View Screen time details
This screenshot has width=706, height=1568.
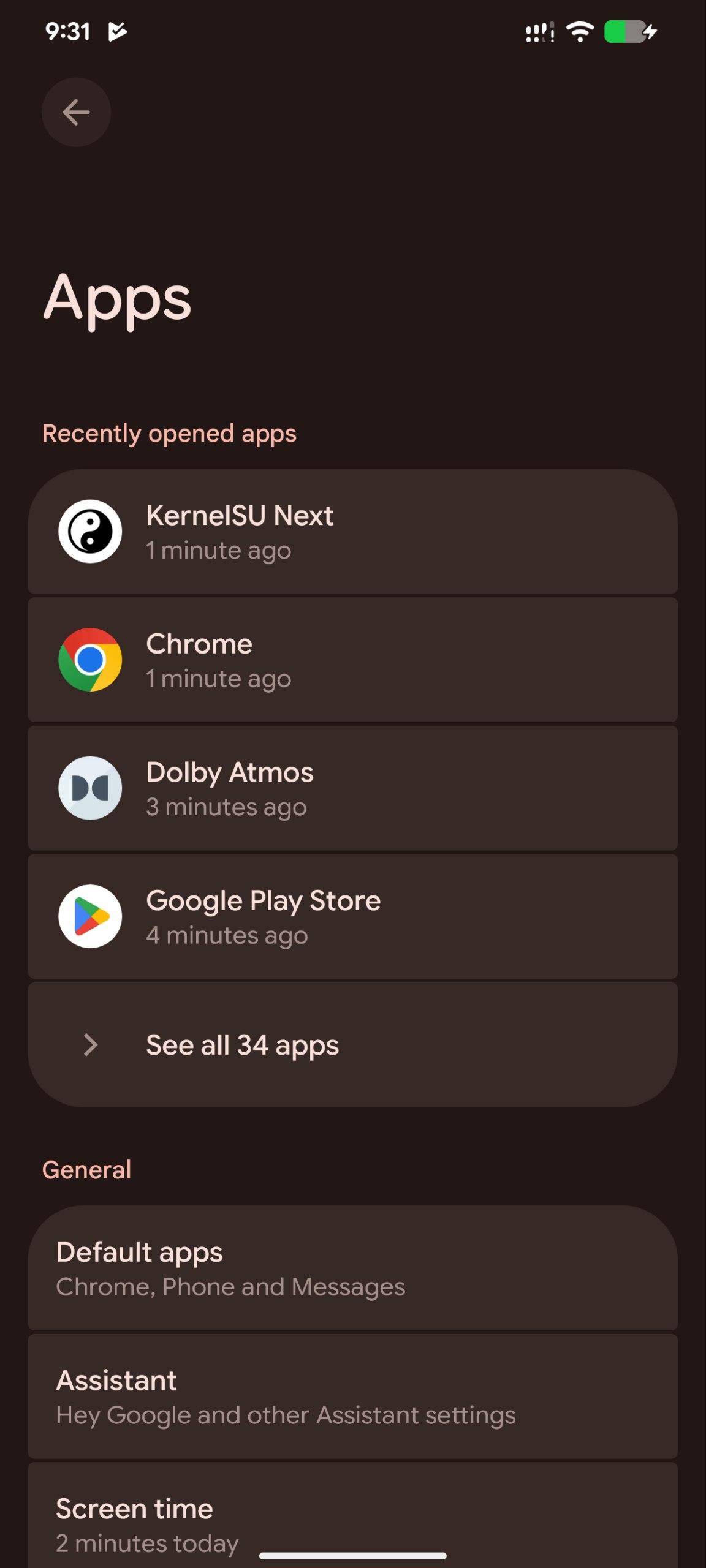(352, 1519)
